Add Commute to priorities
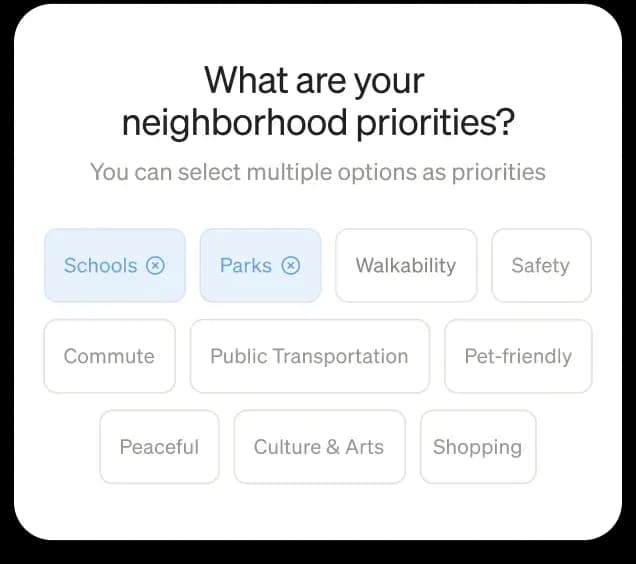Screen dimensions: 636x564 point(109,357)
